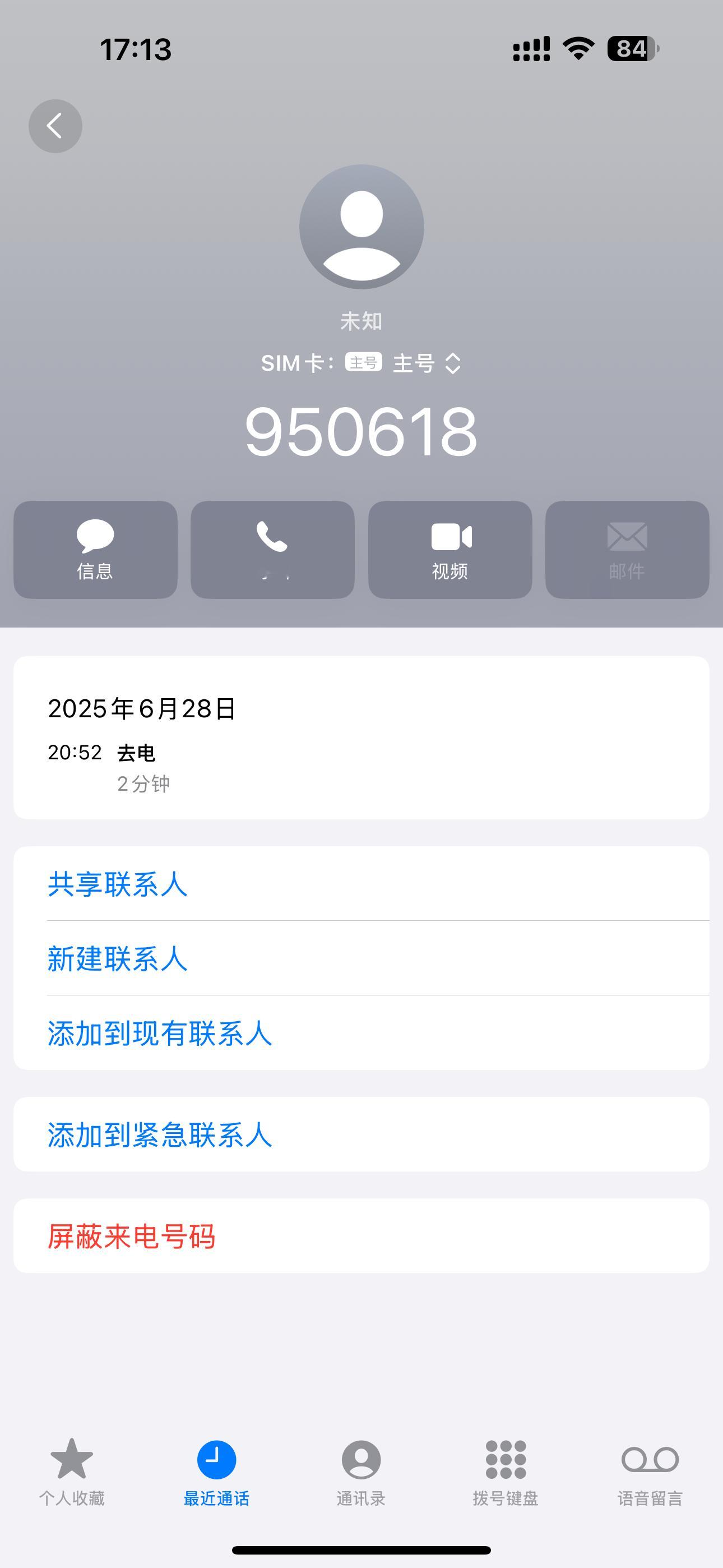Call 950618 with the phone button
The height and width of the screenshot is (1568, 723).
(272, 550)
